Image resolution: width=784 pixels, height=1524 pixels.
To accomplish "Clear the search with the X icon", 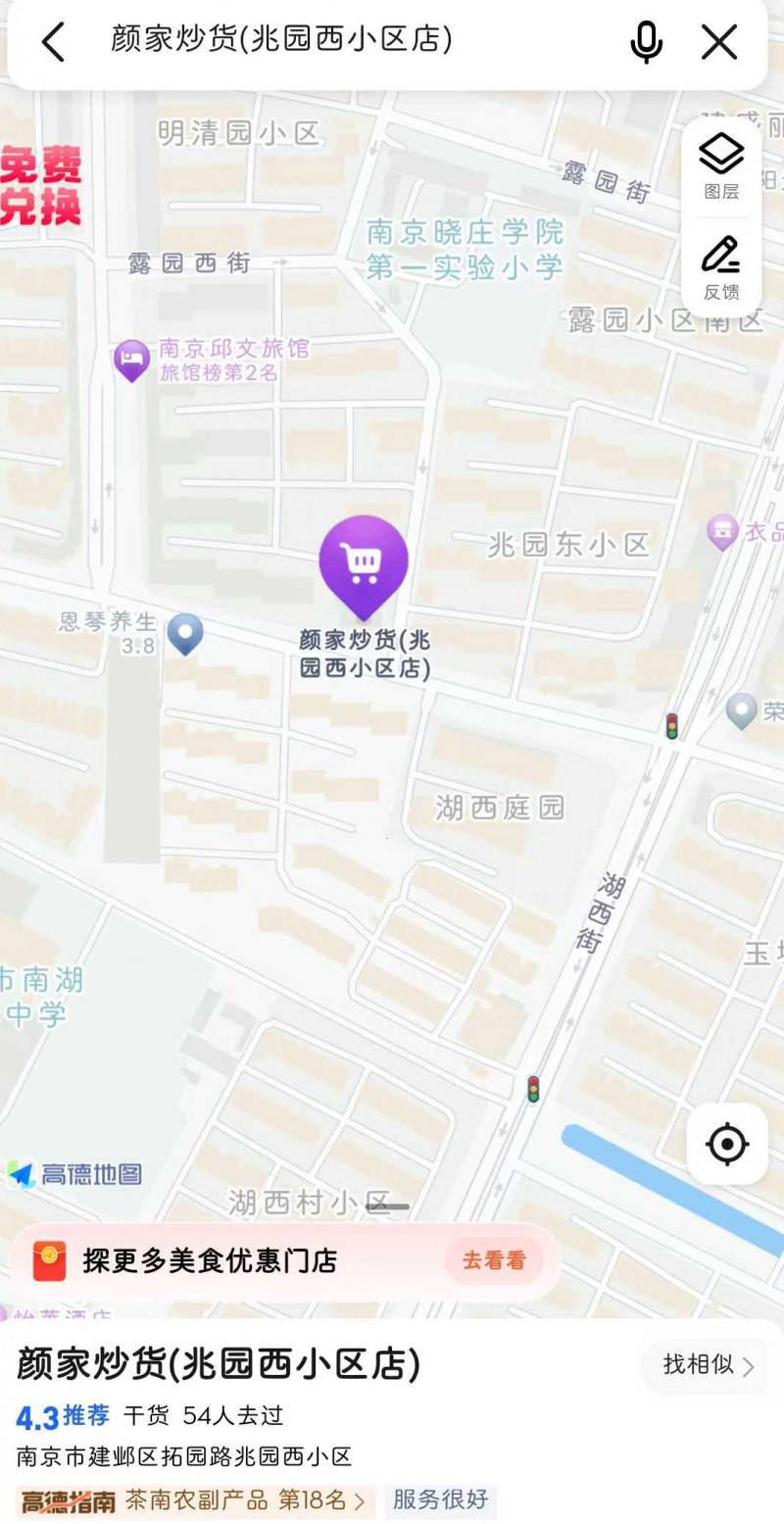I will (719, 41).
